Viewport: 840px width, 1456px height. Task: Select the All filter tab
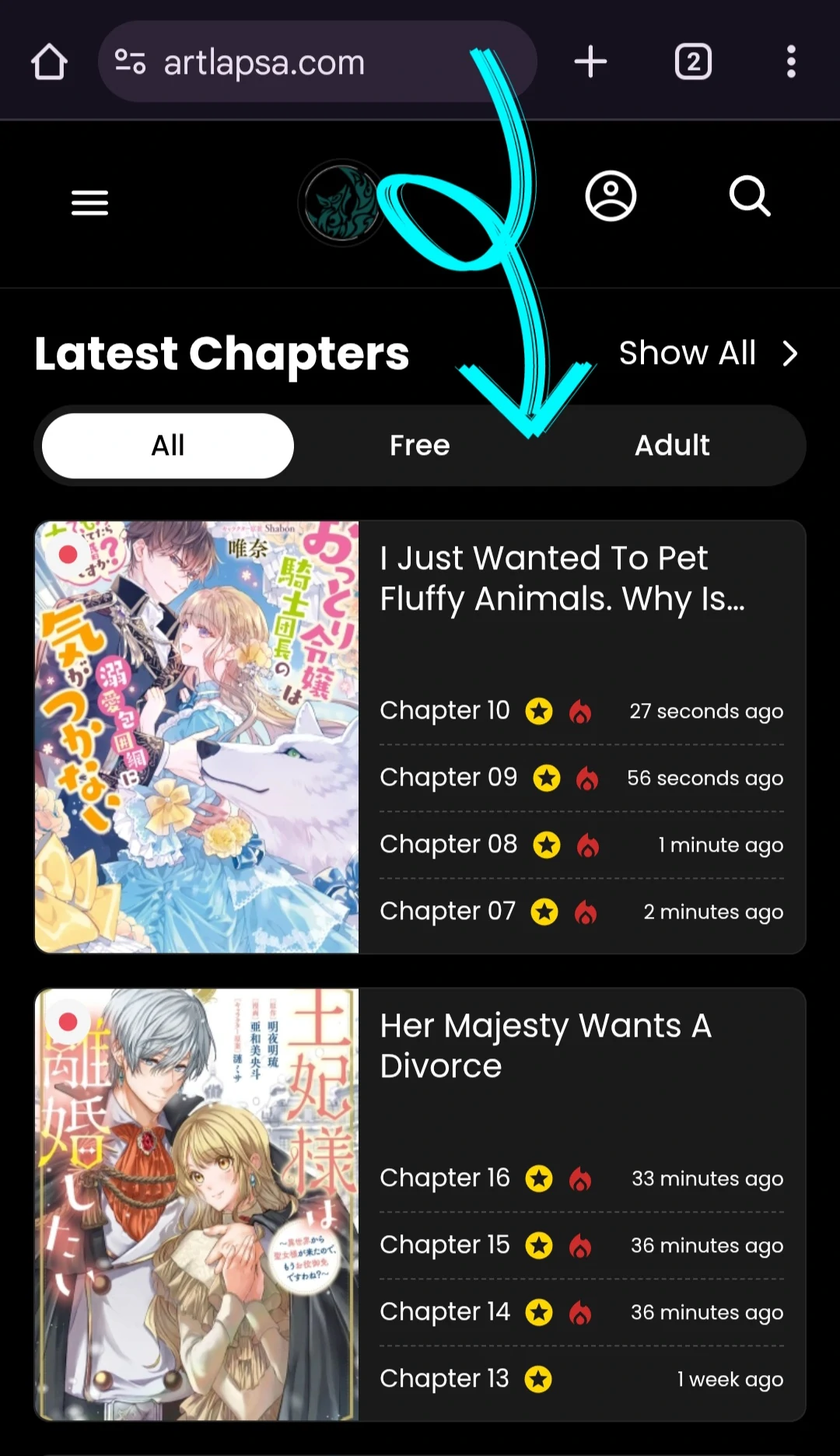tap(168, 446)
